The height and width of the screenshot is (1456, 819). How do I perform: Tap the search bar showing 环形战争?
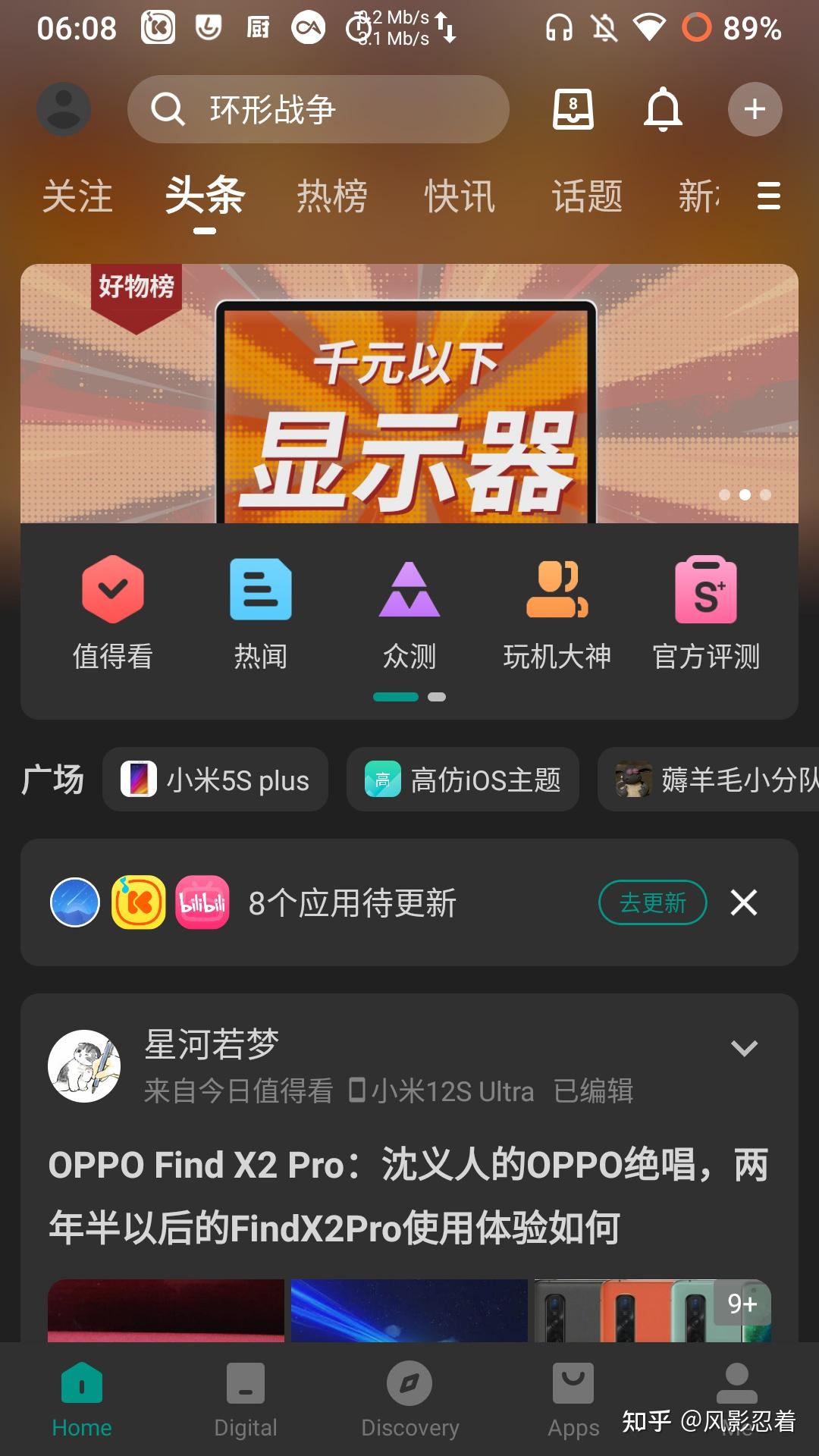[x=318, y=109]
